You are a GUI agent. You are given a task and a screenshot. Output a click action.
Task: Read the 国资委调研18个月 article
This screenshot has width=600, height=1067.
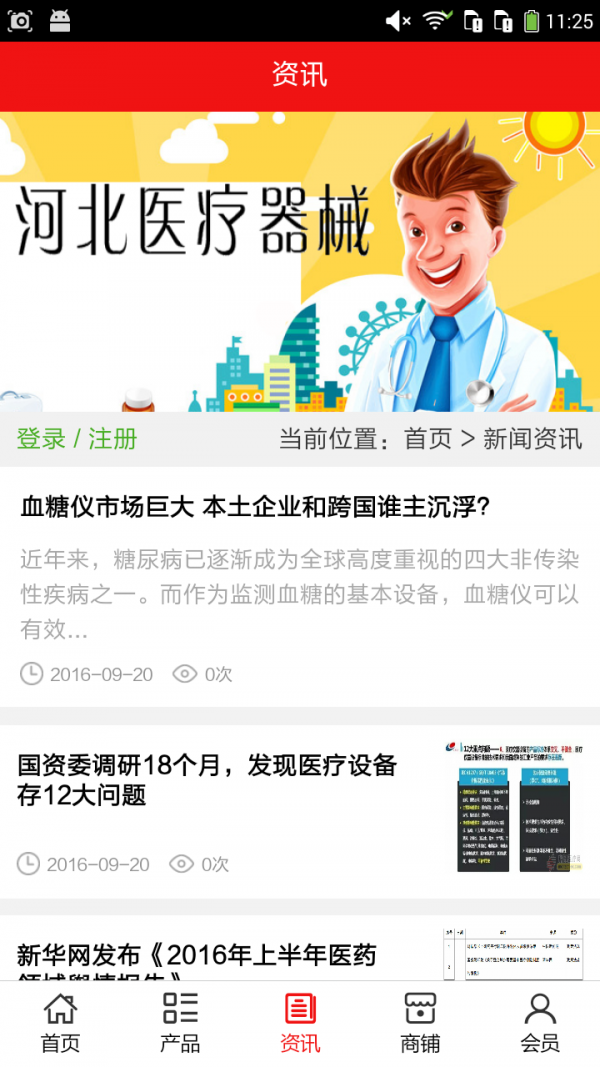coord(207,780)
